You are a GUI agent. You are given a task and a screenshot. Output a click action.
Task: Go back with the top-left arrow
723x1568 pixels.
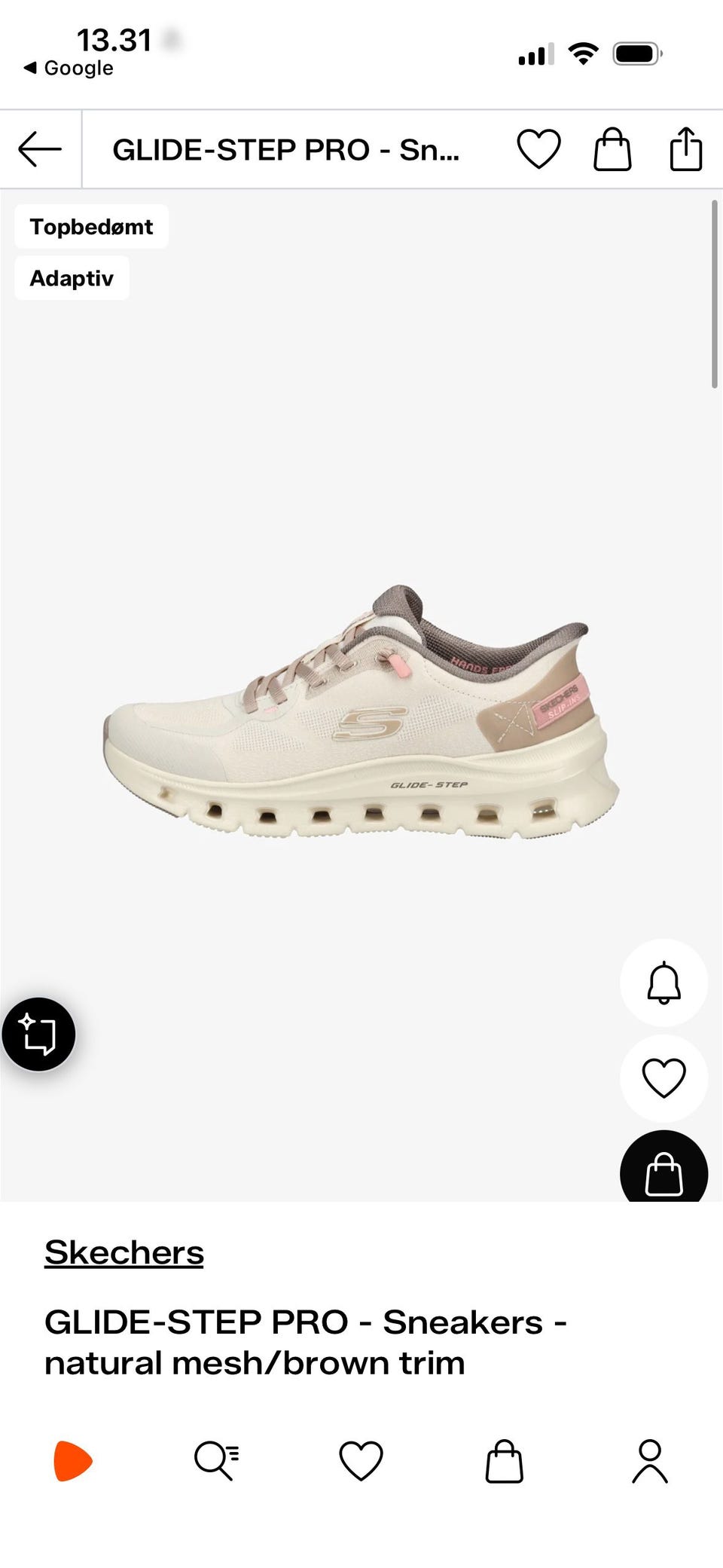pyautogui.click(x=40, y=149)
